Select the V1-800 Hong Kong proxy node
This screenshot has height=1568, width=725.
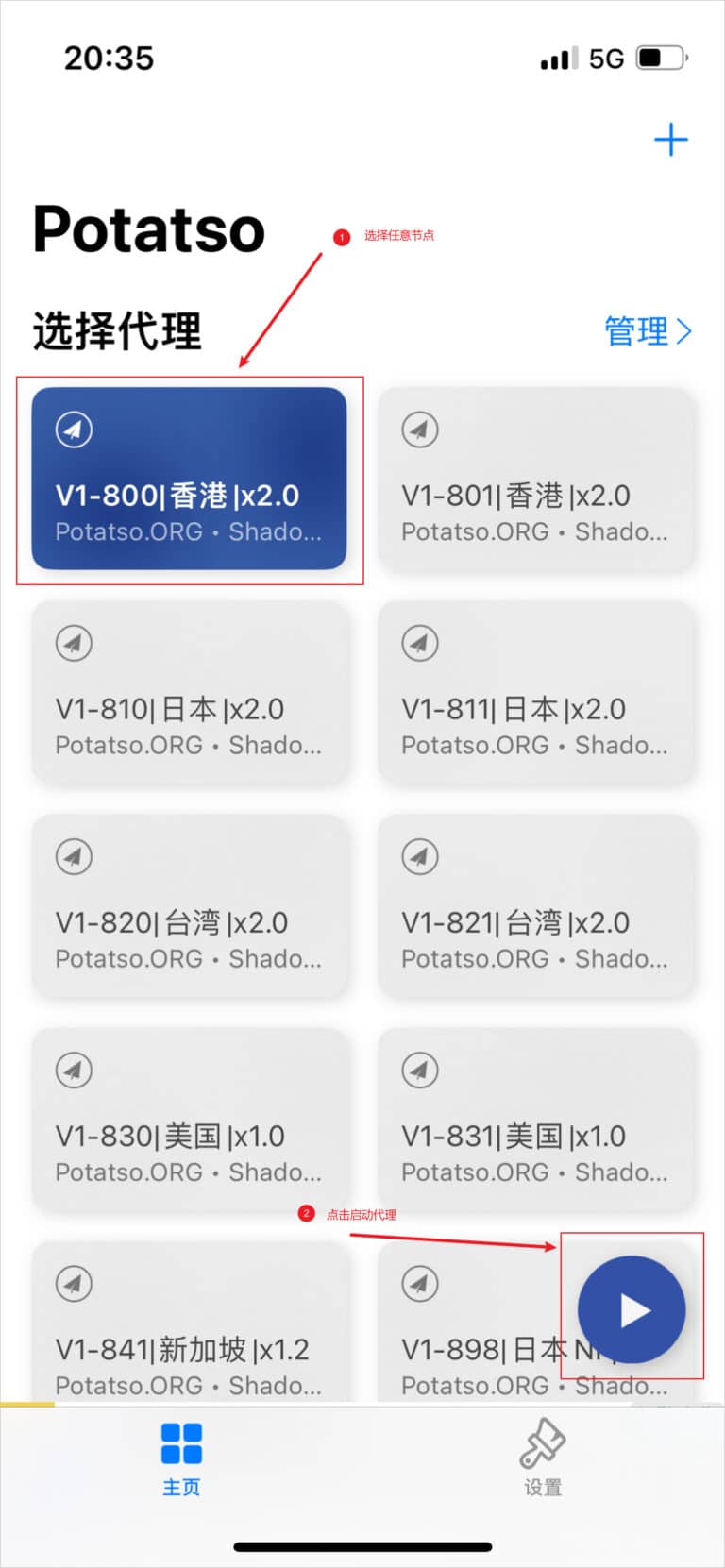coord(189,481)
